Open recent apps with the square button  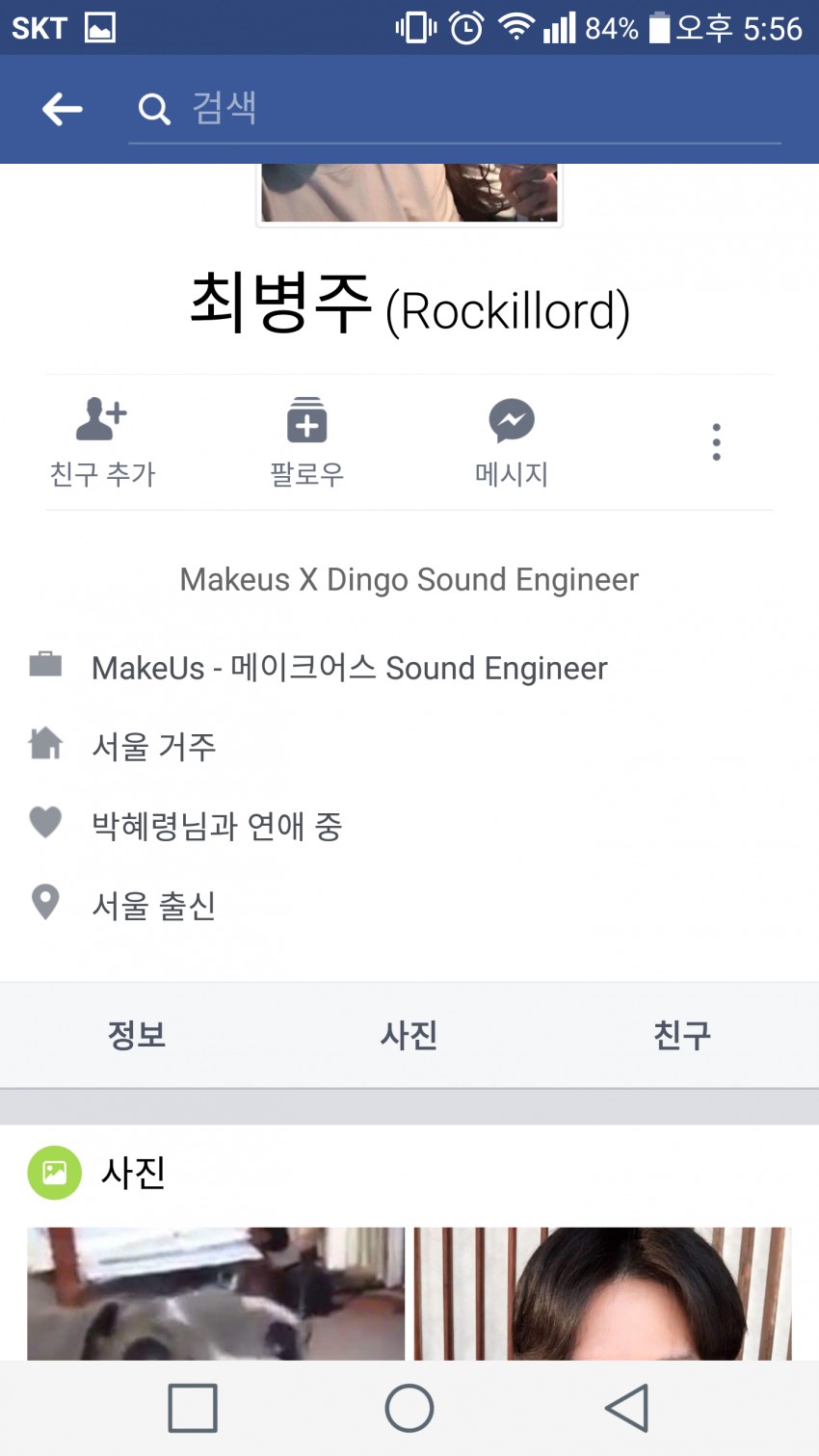(x=193, y=1408)
